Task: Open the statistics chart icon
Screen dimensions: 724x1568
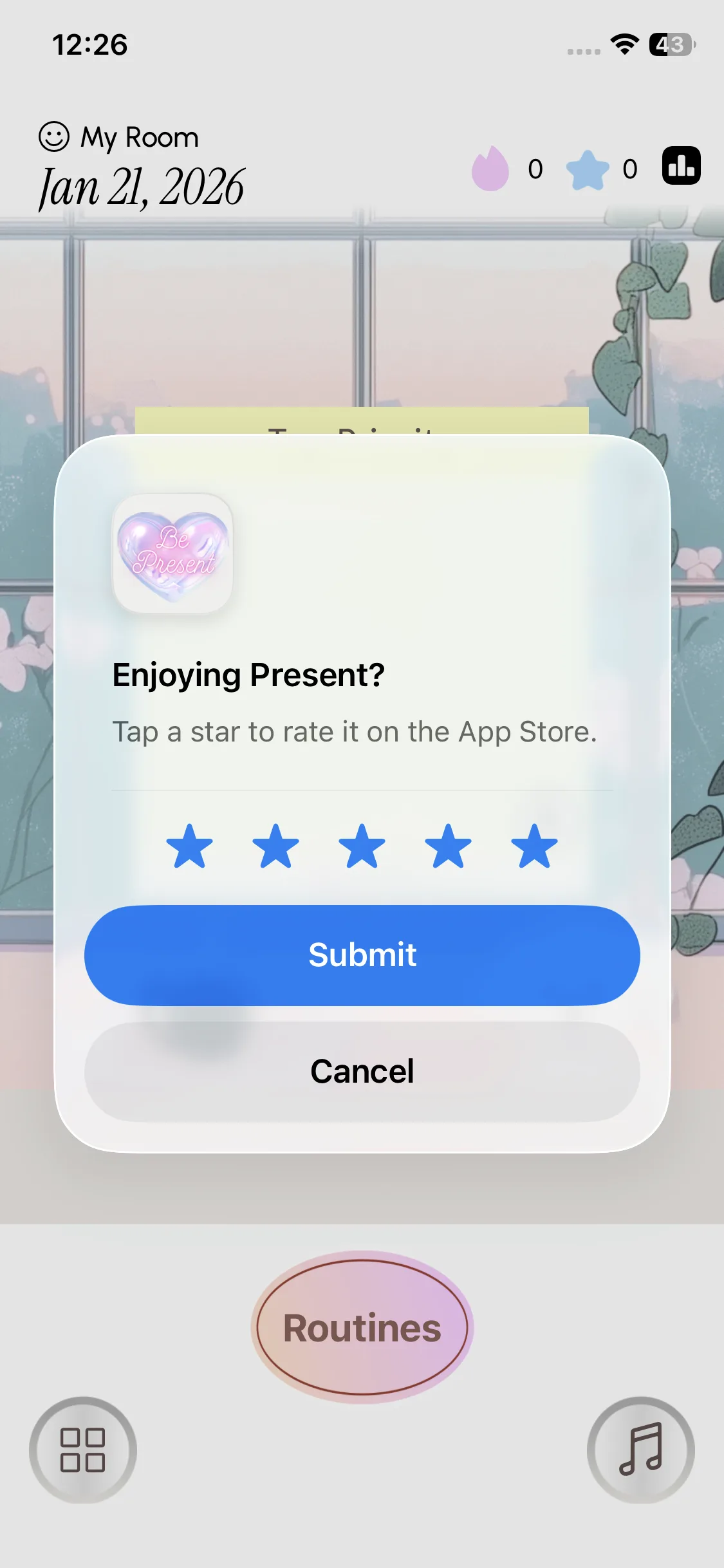Action: tap(682, 166)
